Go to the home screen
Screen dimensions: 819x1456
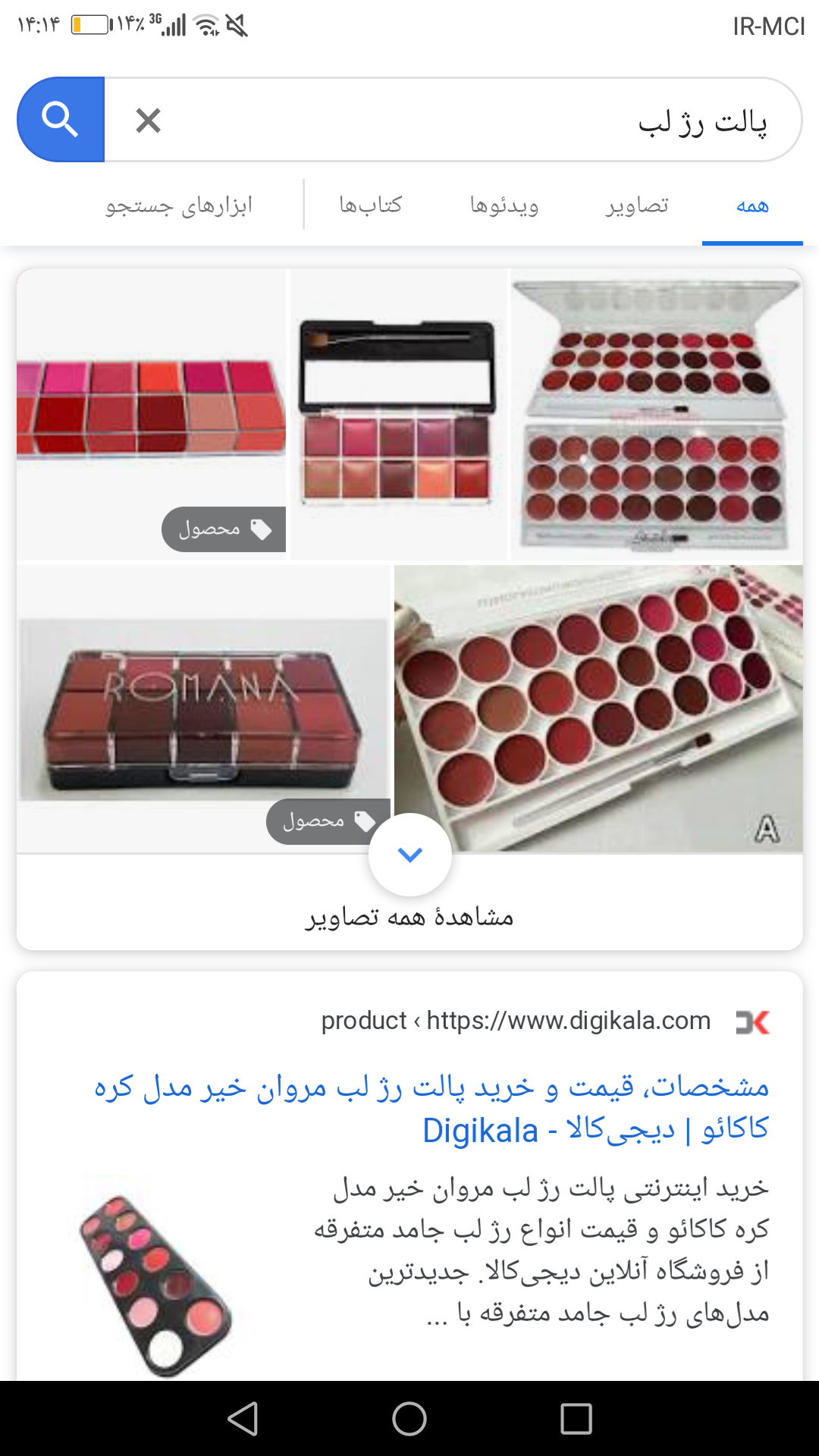click(409, 1419)
